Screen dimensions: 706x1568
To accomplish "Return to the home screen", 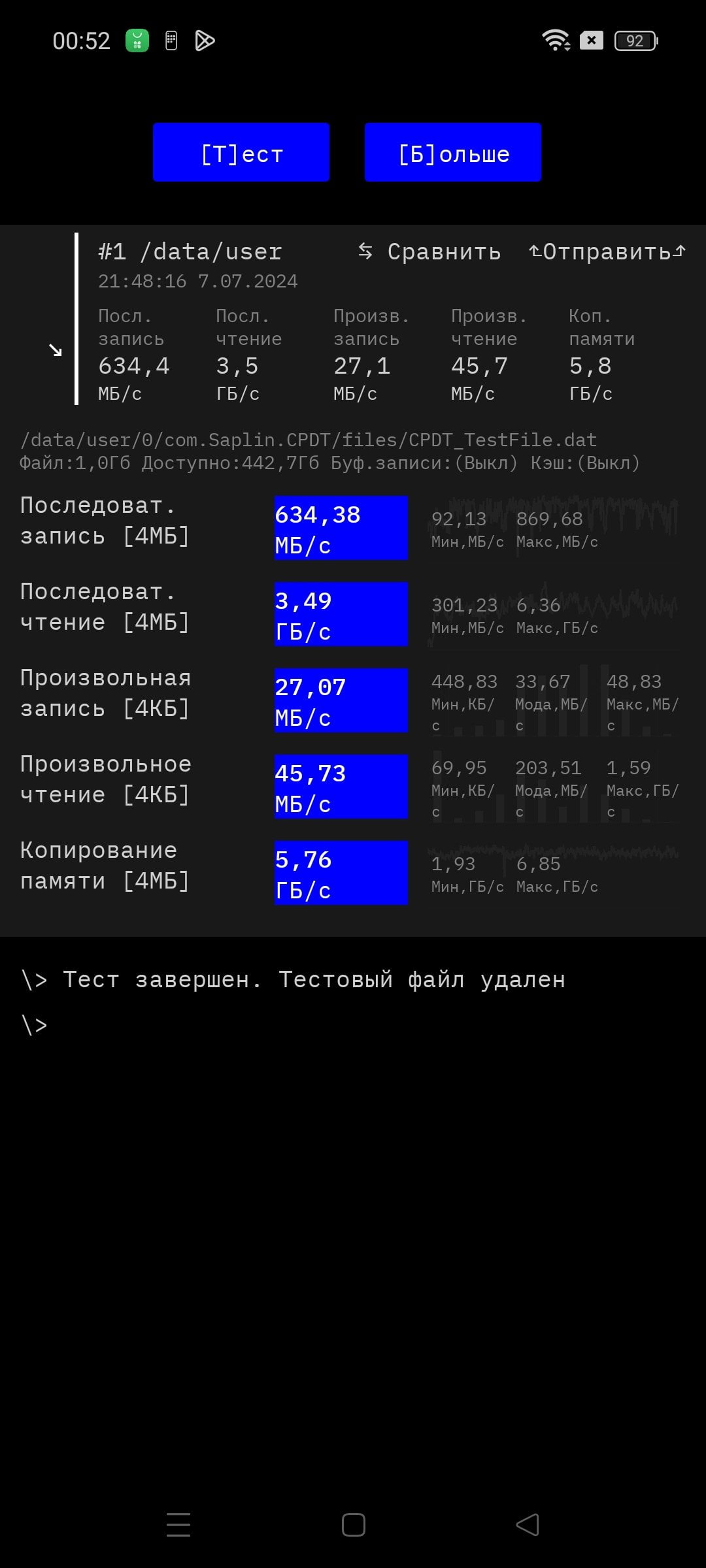I will point(353,1525).
